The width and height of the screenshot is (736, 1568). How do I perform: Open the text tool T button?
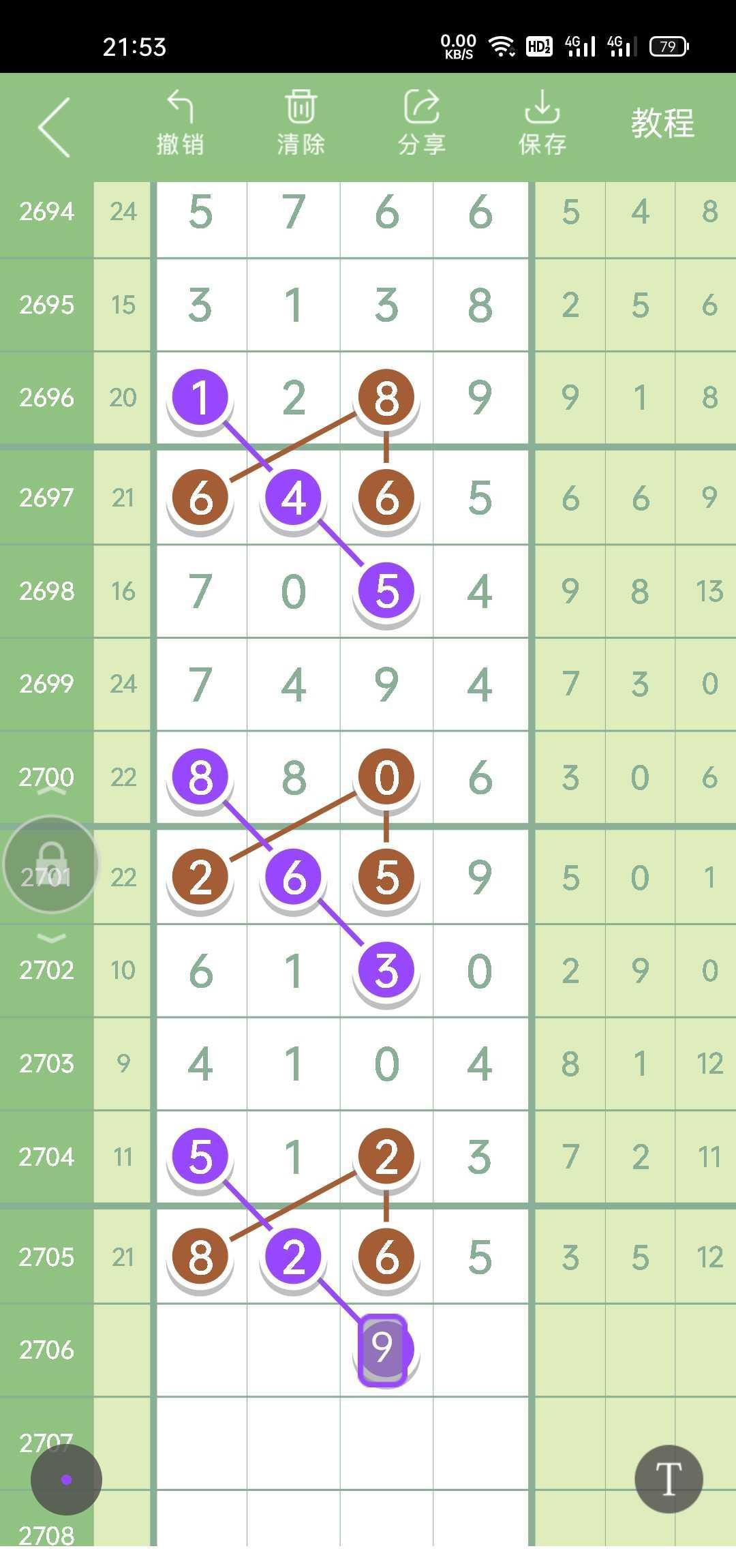point(668,1479)
